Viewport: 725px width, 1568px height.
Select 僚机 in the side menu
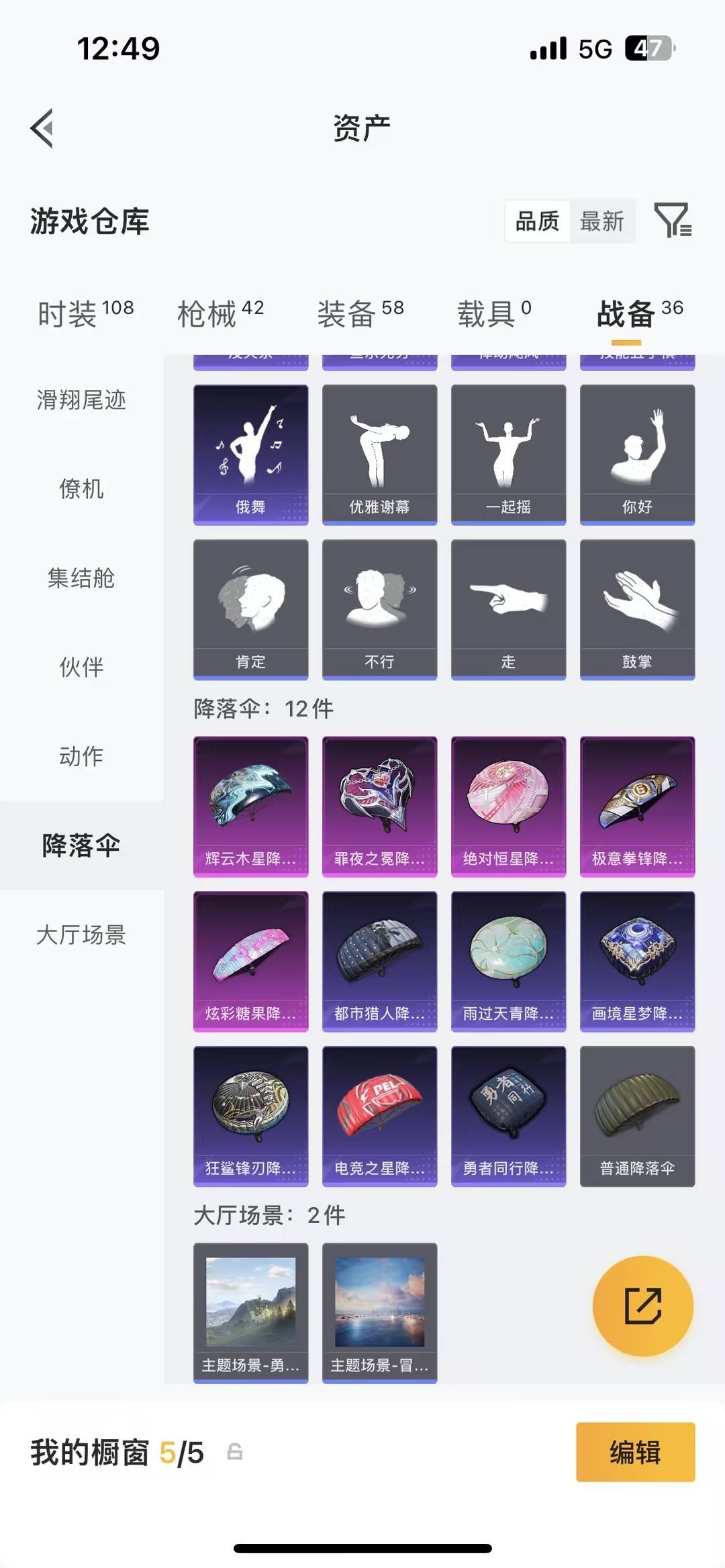point(81,489)
